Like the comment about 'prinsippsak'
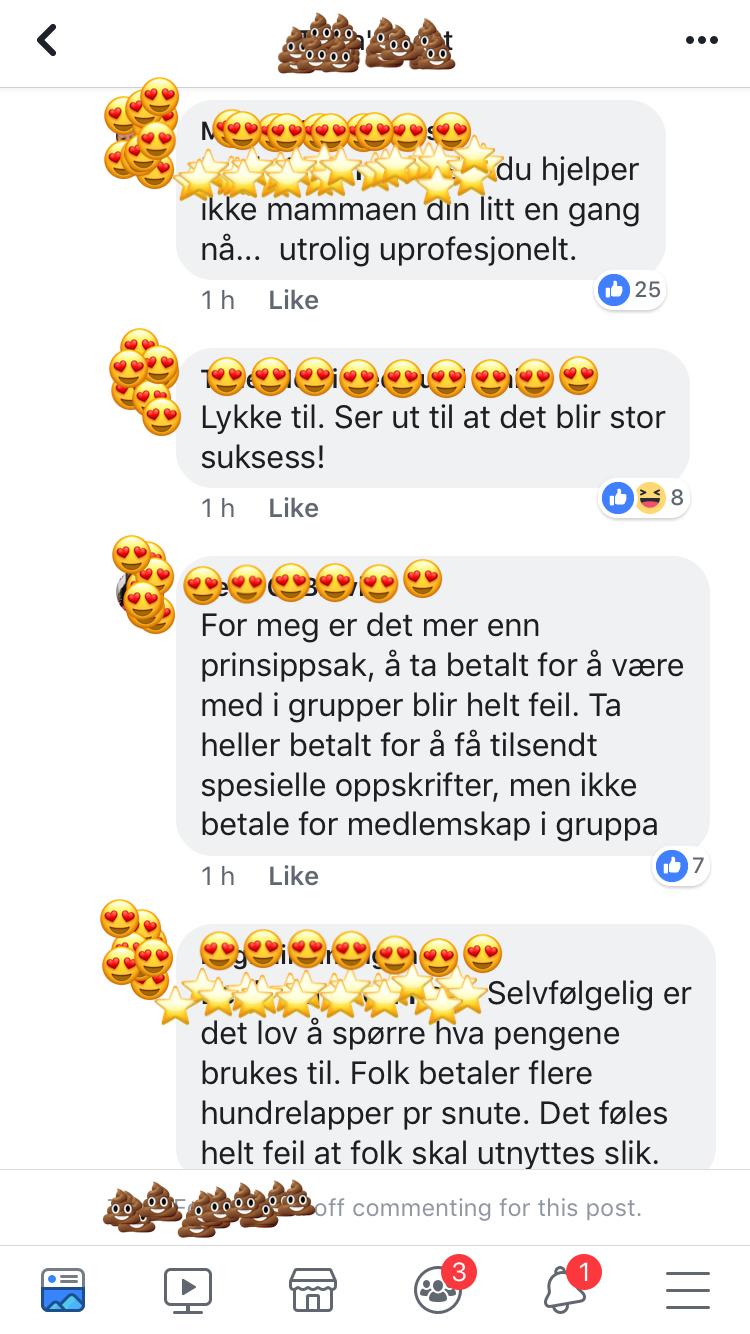Viewport: 750px width, 1334px height. click(x=293, y=876)
